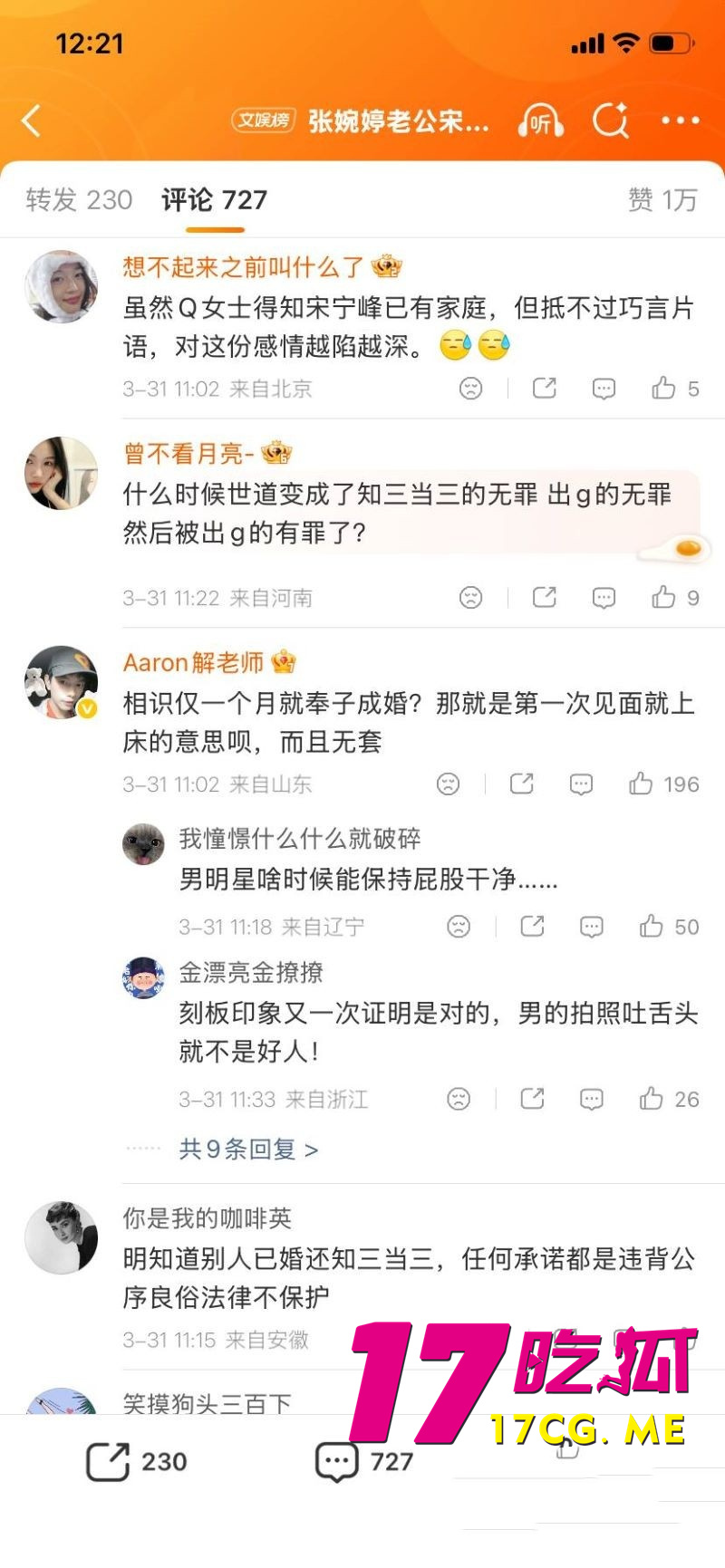Tap the listen audio icon in the header
This screenshot has width=725, height=1568.
542,122
